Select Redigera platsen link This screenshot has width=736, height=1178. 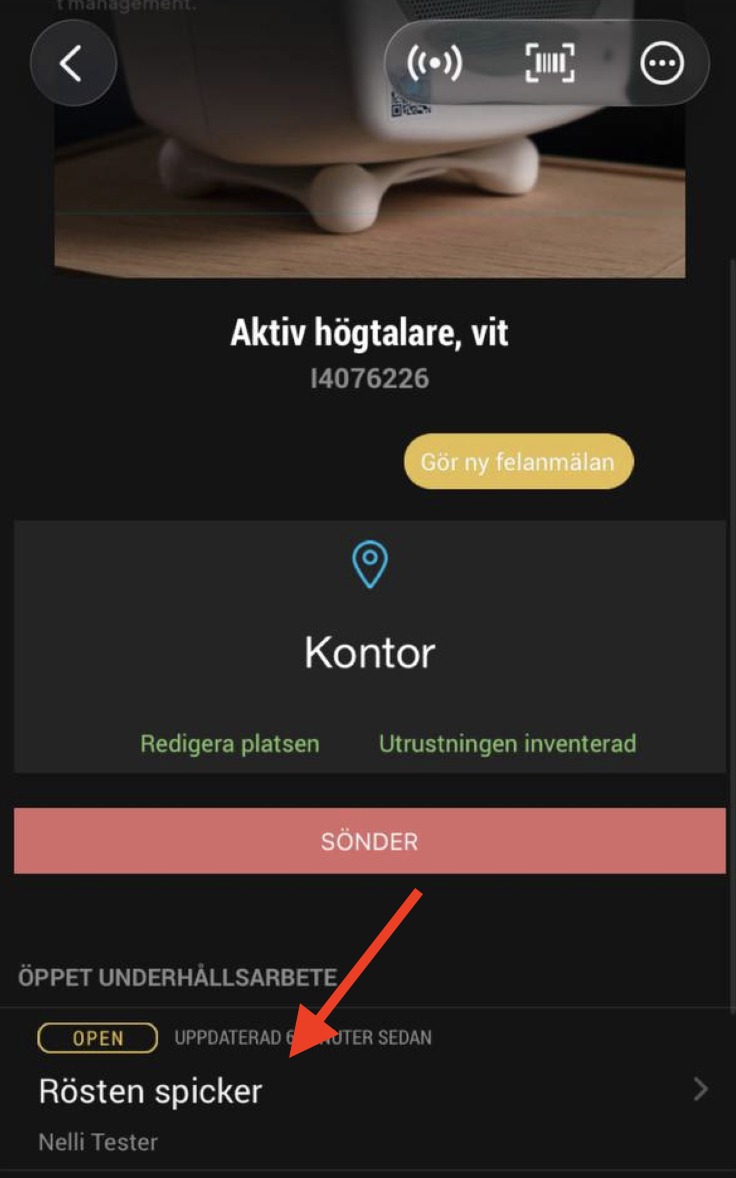pos(230,744)
